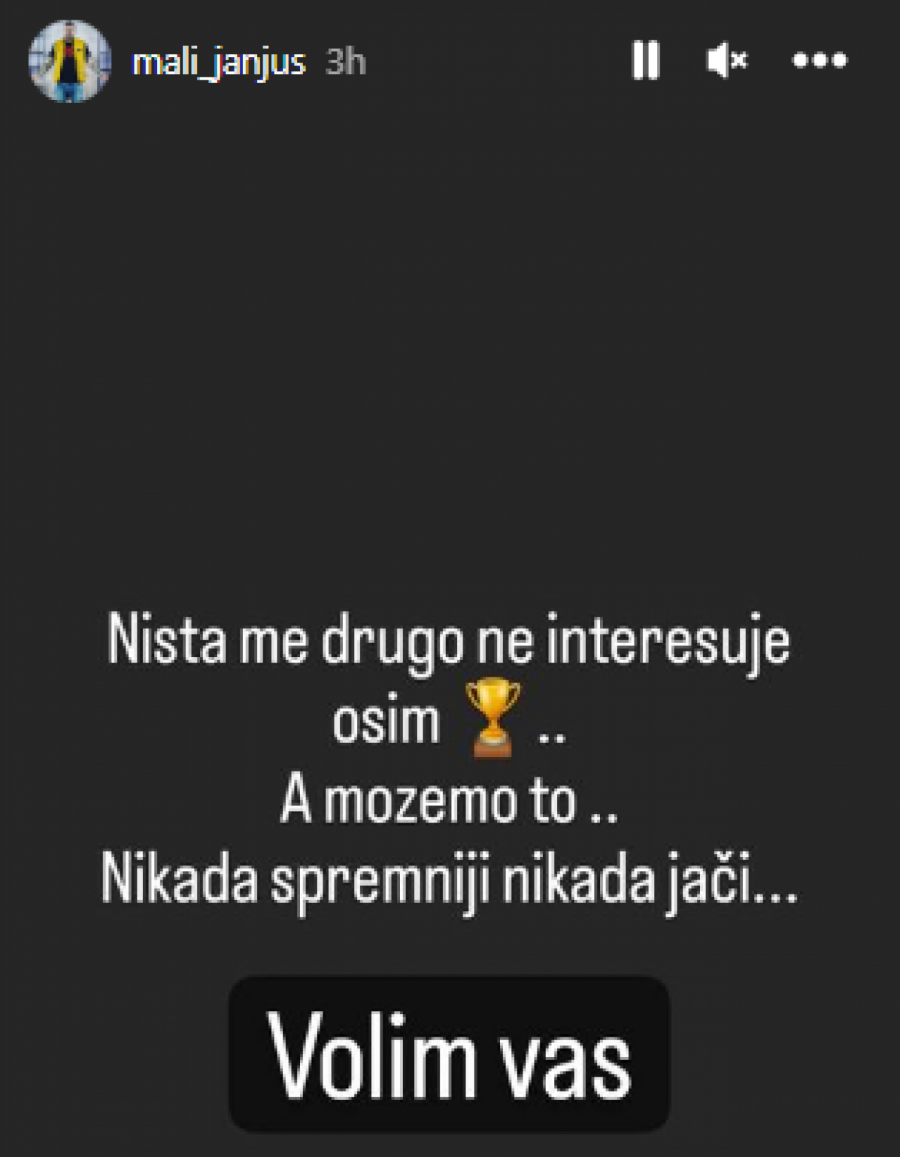
Task: Tap the mali_janjus profile picture
Action: [69, 62]
